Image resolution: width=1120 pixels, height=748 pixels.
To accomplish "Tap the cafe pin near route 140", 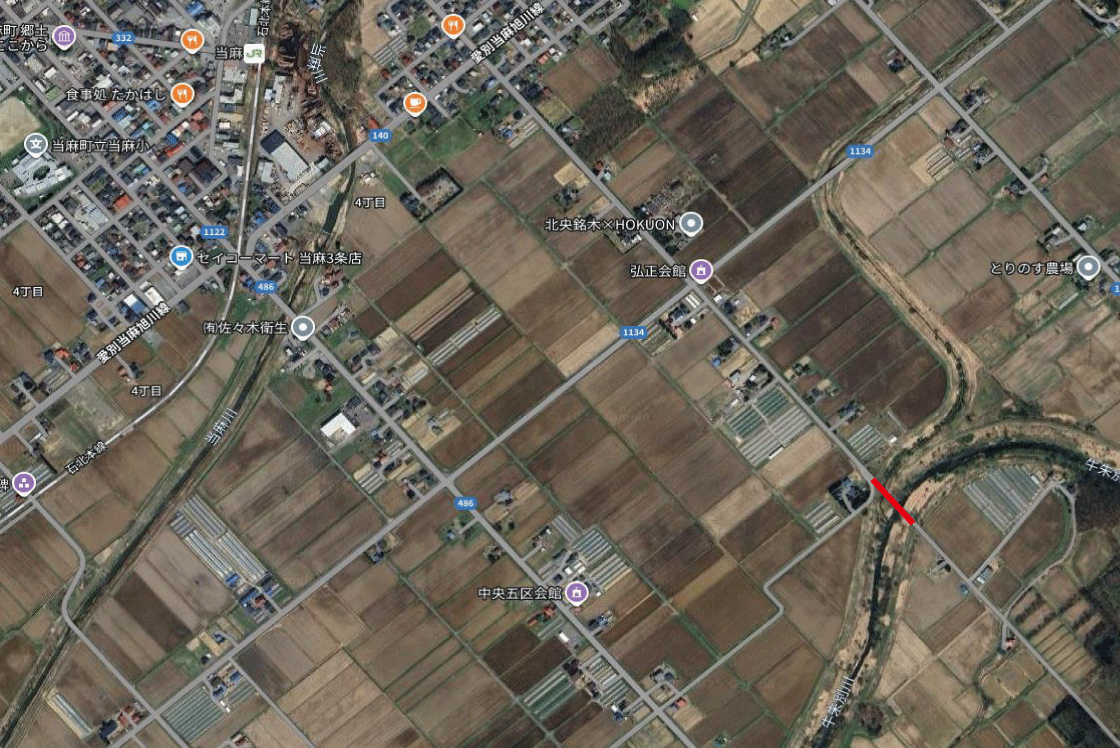I will pyautogui.click(x=415, y=102).
